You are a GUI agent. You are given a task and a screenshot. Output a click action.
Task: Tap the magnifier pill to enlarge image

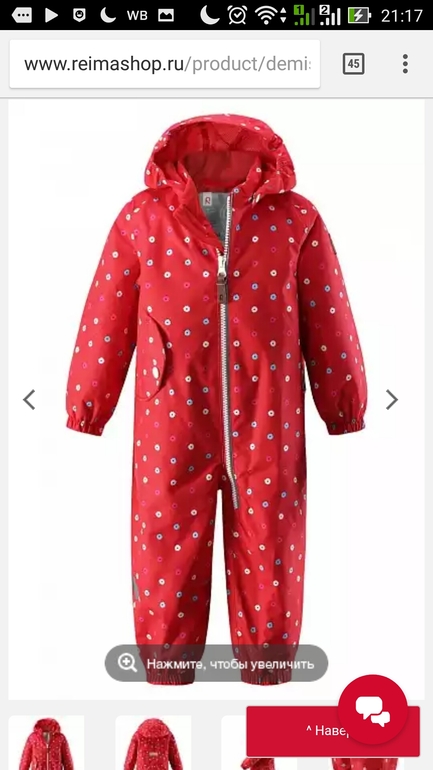pos(216,663)
